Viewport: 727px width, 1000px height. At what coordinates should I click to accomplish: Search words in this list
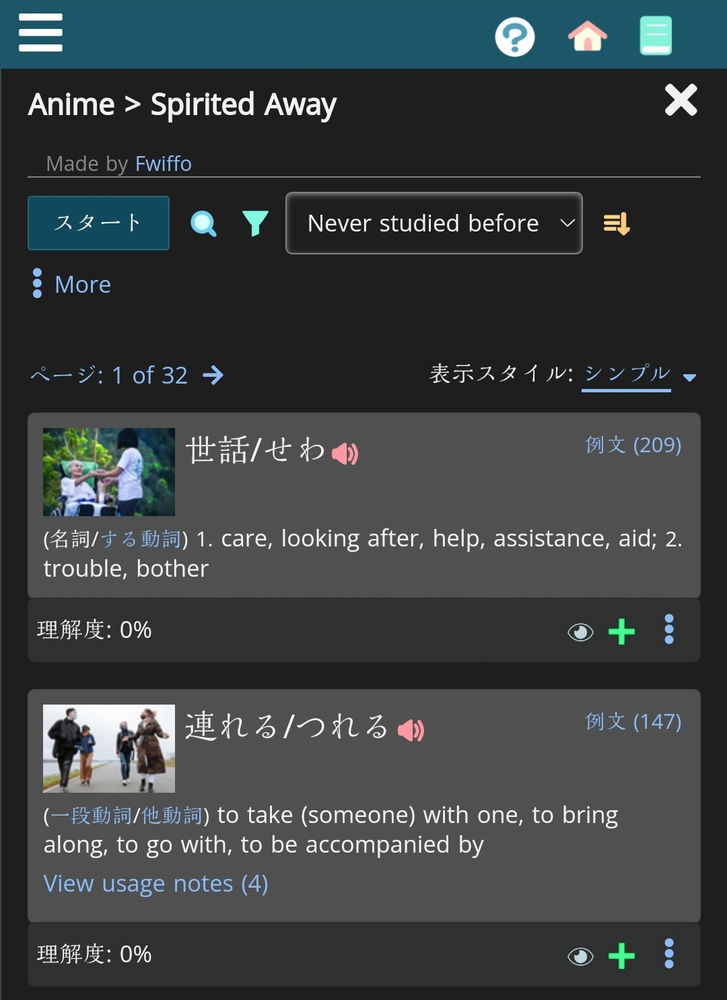coord(204,224)
